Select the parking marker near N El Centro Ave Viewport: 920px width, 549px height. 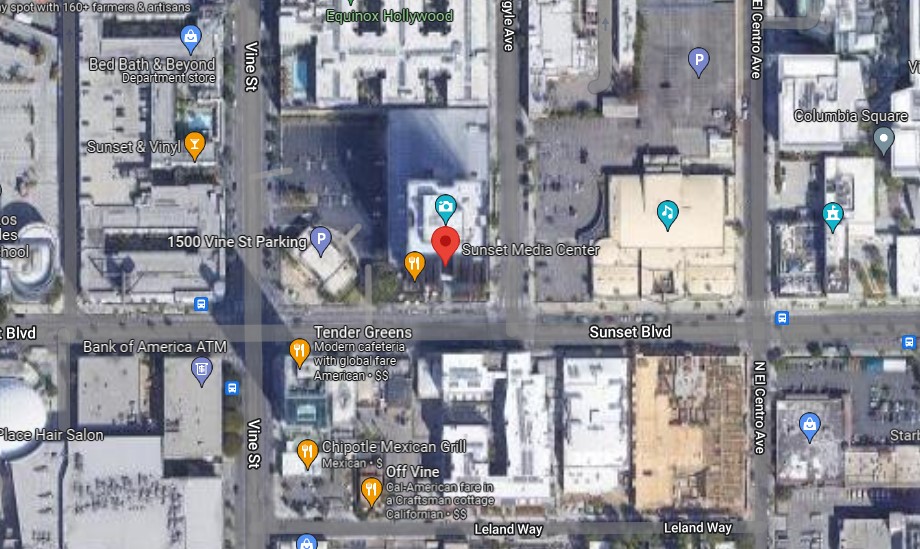tap(699, 62)
